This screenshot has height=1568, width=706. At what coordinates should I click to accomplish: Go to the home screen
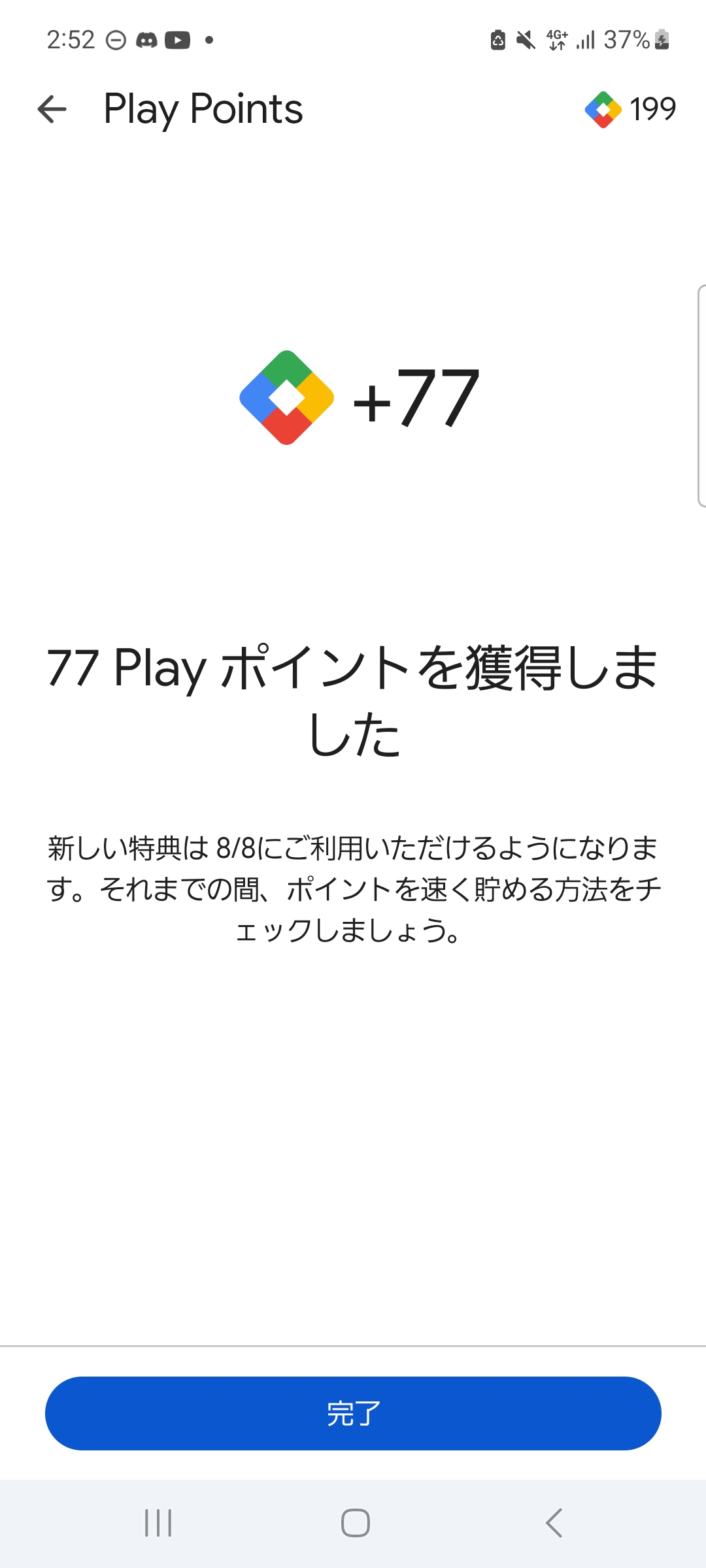[x=356, y=1523]
